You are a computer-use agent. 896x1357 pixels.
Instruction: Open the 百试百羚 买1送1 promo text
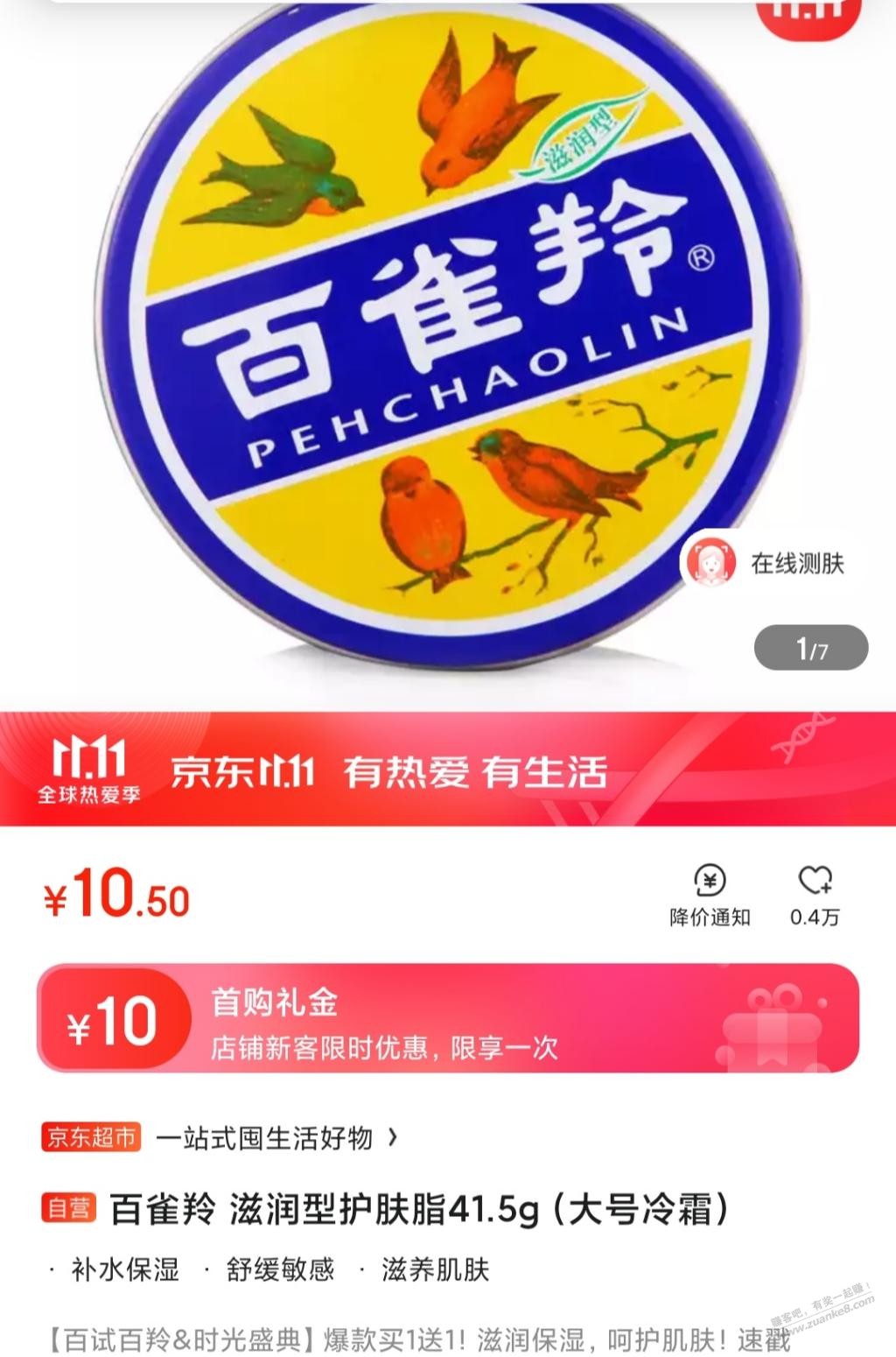point(420,1339)
